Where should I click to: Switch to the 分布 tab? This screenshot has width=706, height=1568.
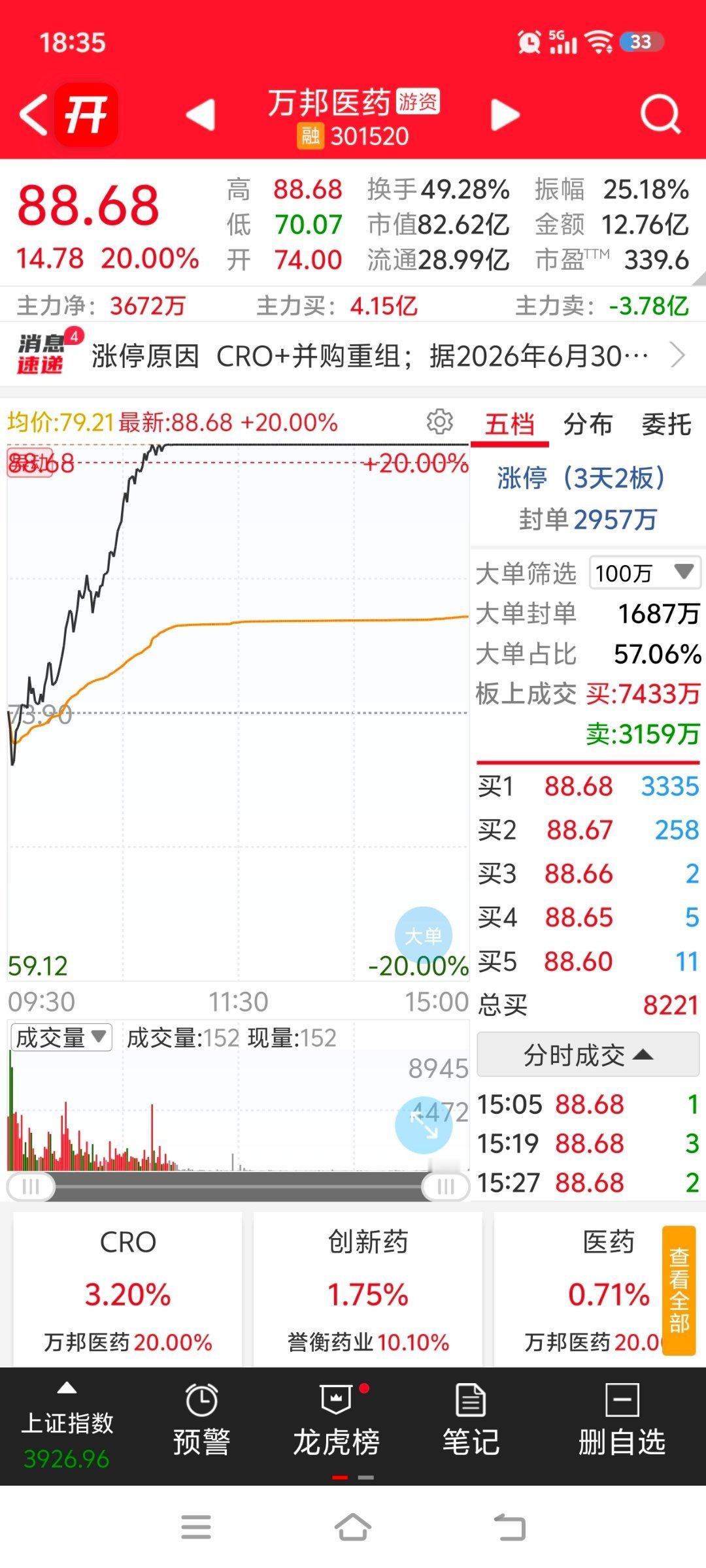588,425
